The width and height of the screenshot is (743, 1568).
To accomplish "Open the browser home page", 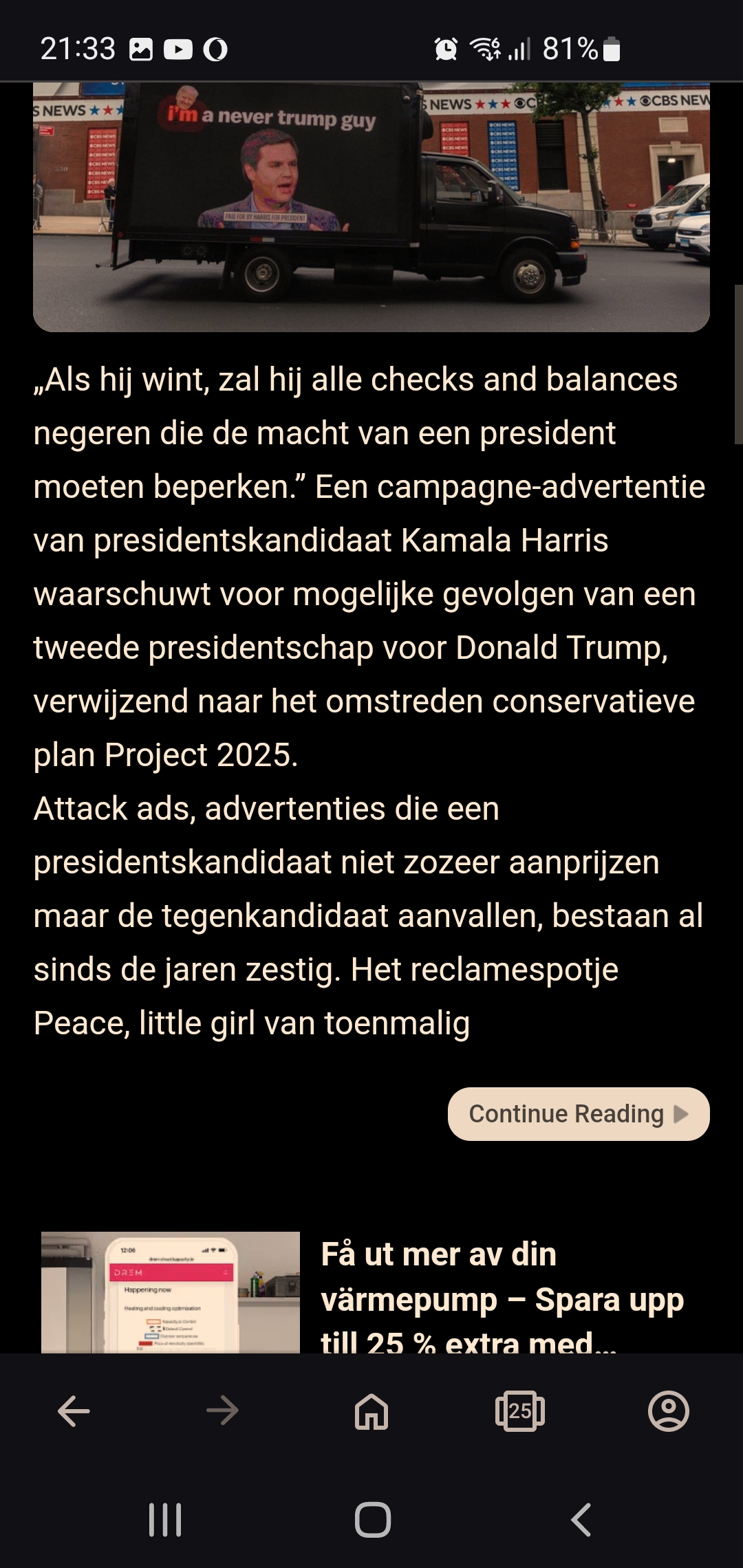I will coord(371,1411).
